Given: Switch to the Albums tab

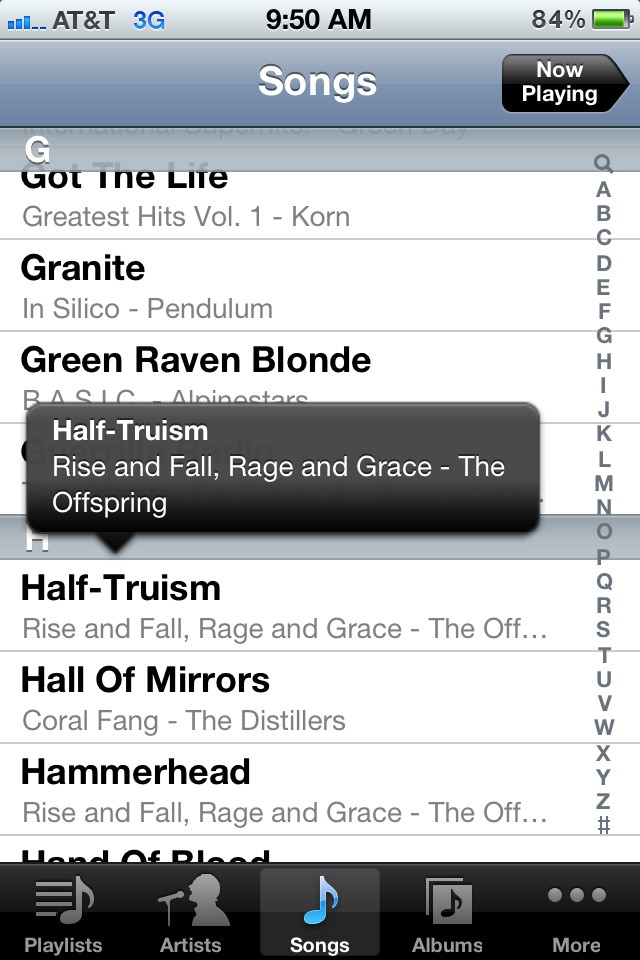Looking at the screenshot, I should click(447, 913).
